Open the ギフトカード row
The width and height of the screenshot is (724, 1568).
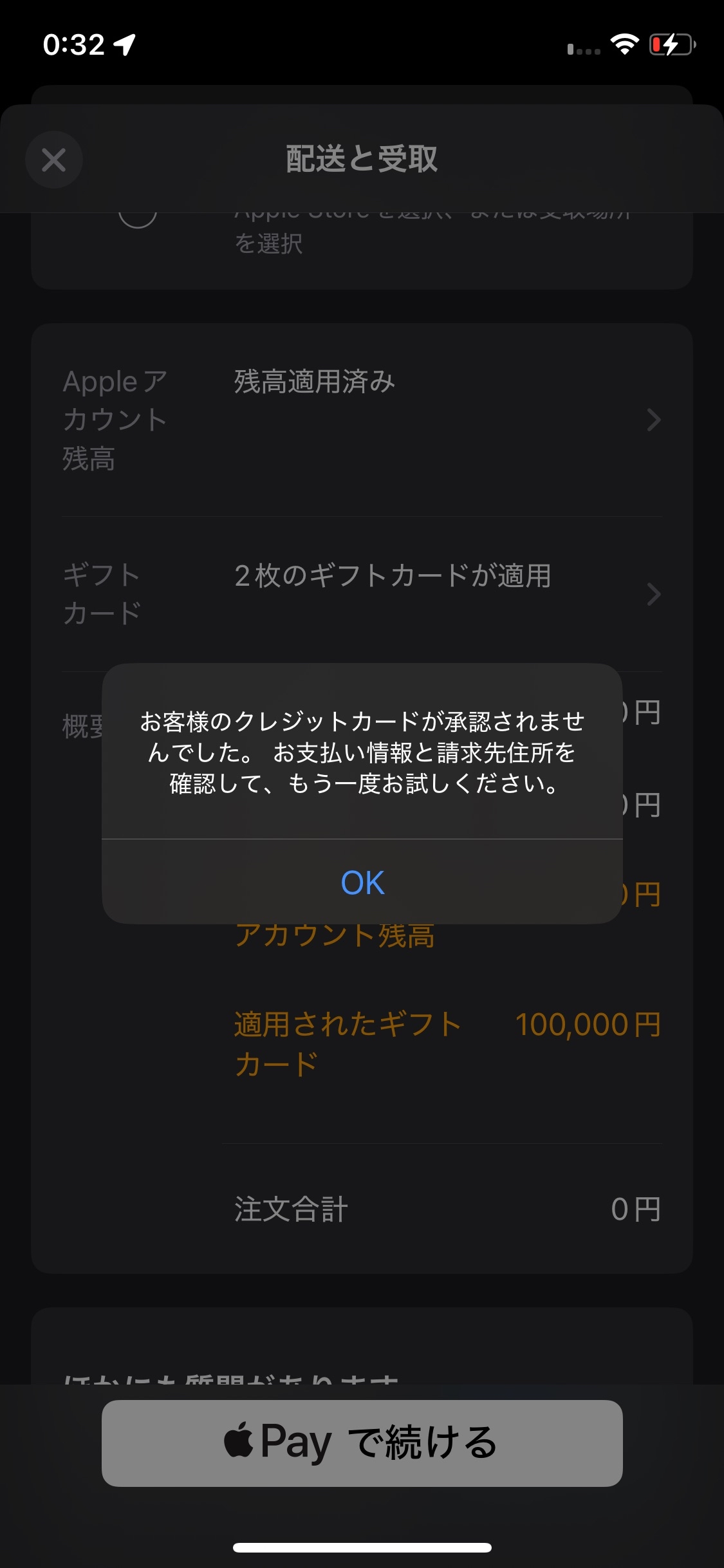point(362,593)
